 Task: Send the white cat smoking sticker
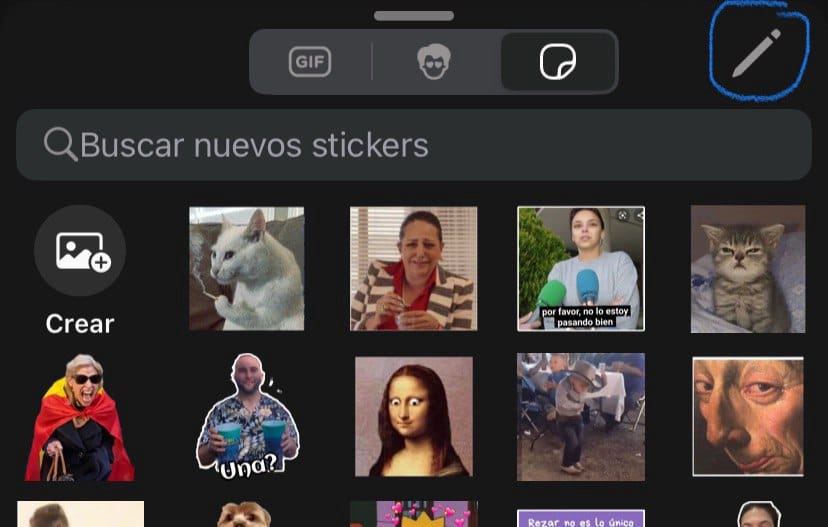coord(247,268)
